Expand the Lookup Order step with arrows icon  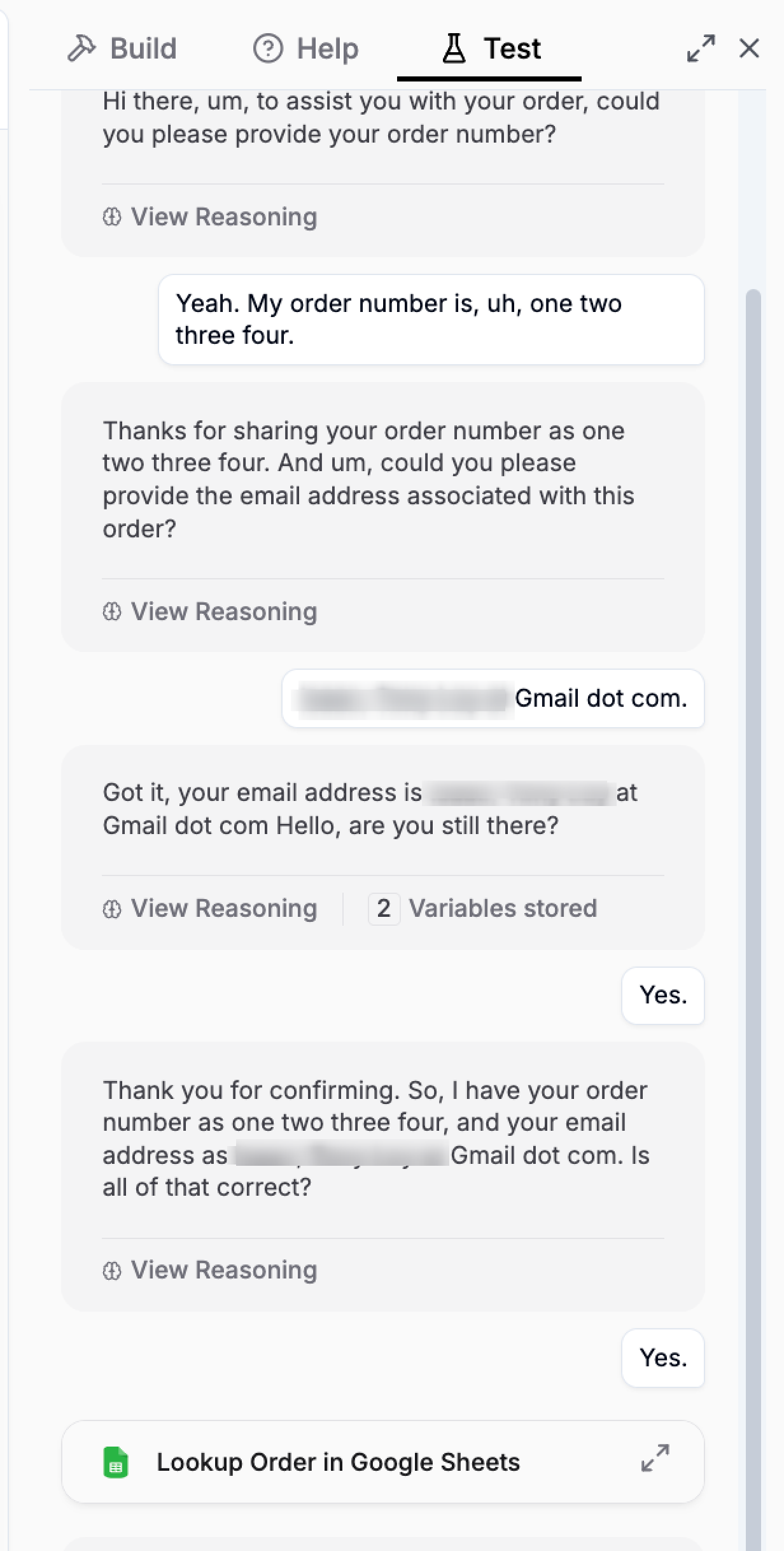coord(655,1458)
